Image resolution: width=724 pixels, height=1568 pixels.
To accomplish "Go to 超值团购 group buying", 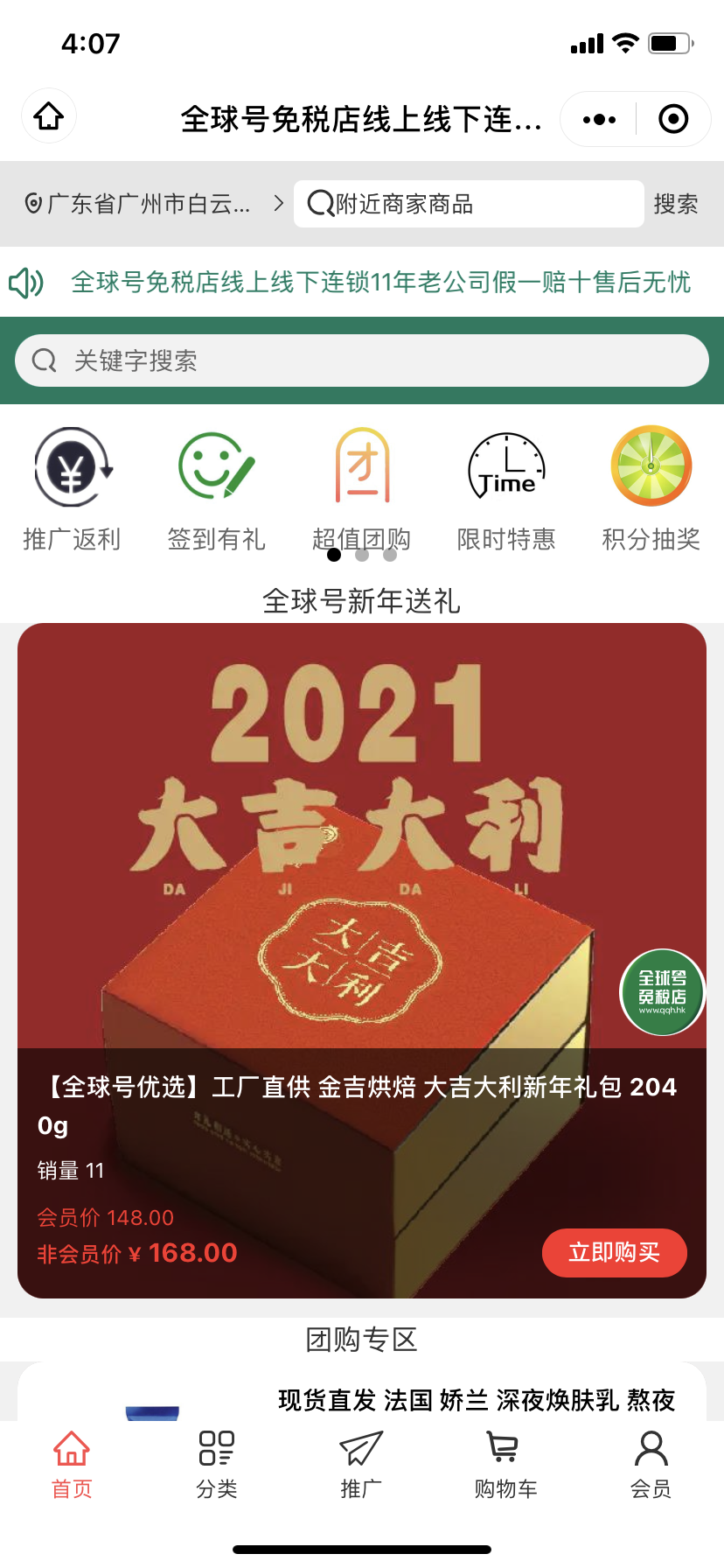I will point(362,489).
